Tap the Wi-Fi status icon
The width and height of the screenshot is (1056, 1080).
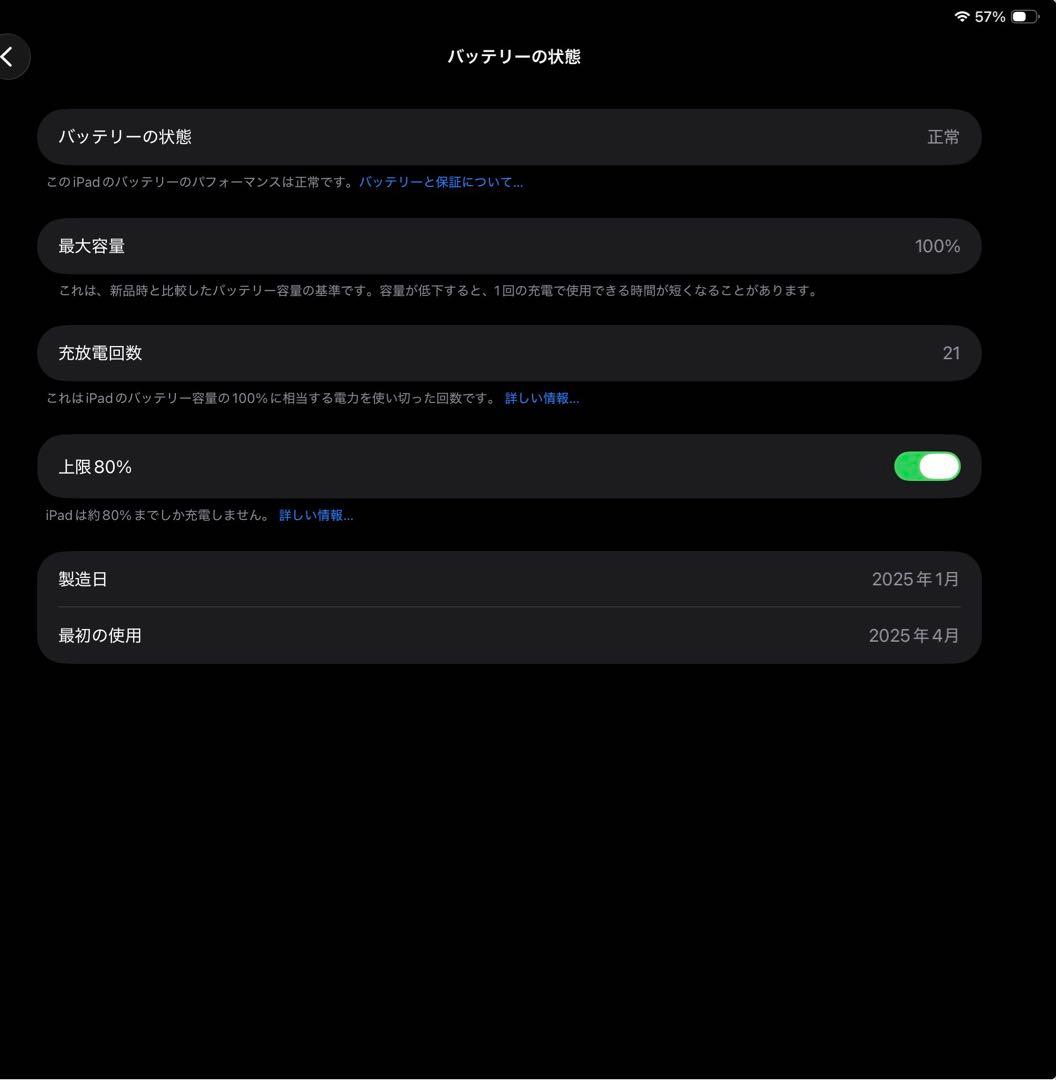point(963,16)
